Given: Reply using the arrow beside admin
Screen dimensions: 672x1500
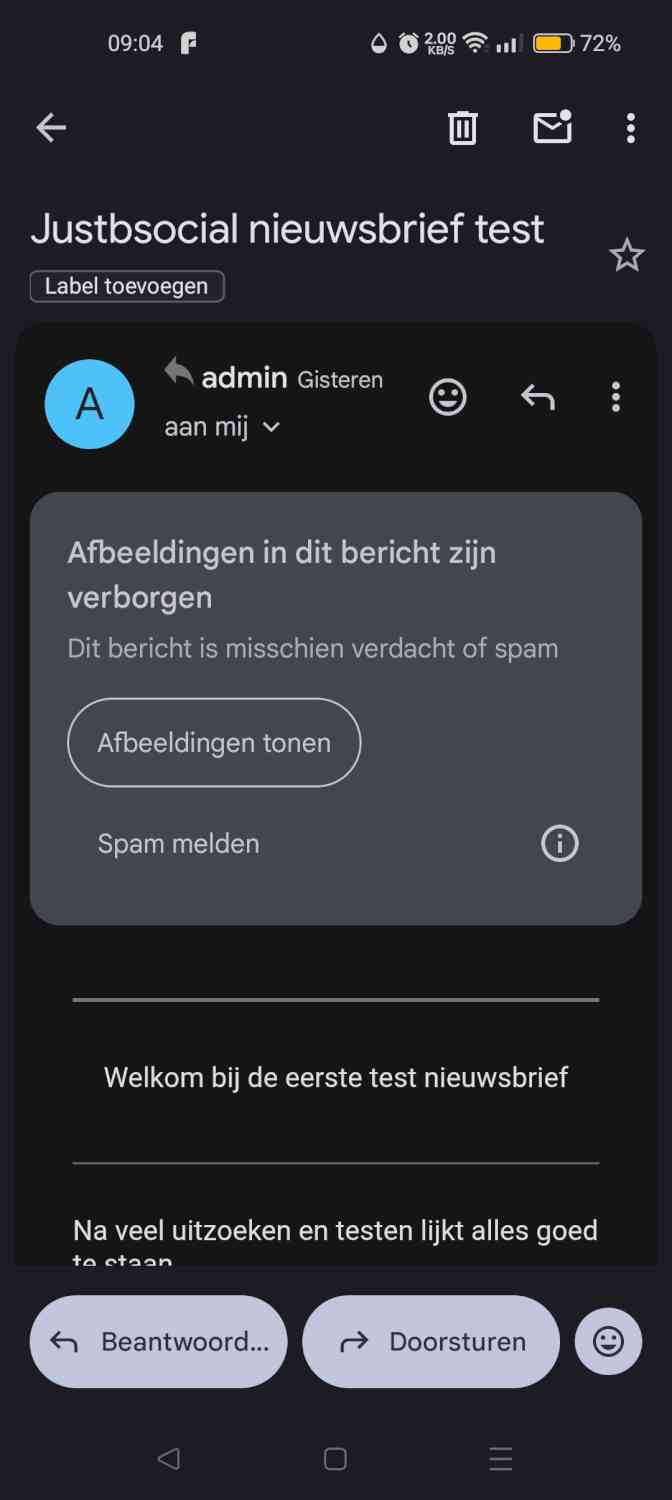Looking at the screenshot, I should (537, 398).
